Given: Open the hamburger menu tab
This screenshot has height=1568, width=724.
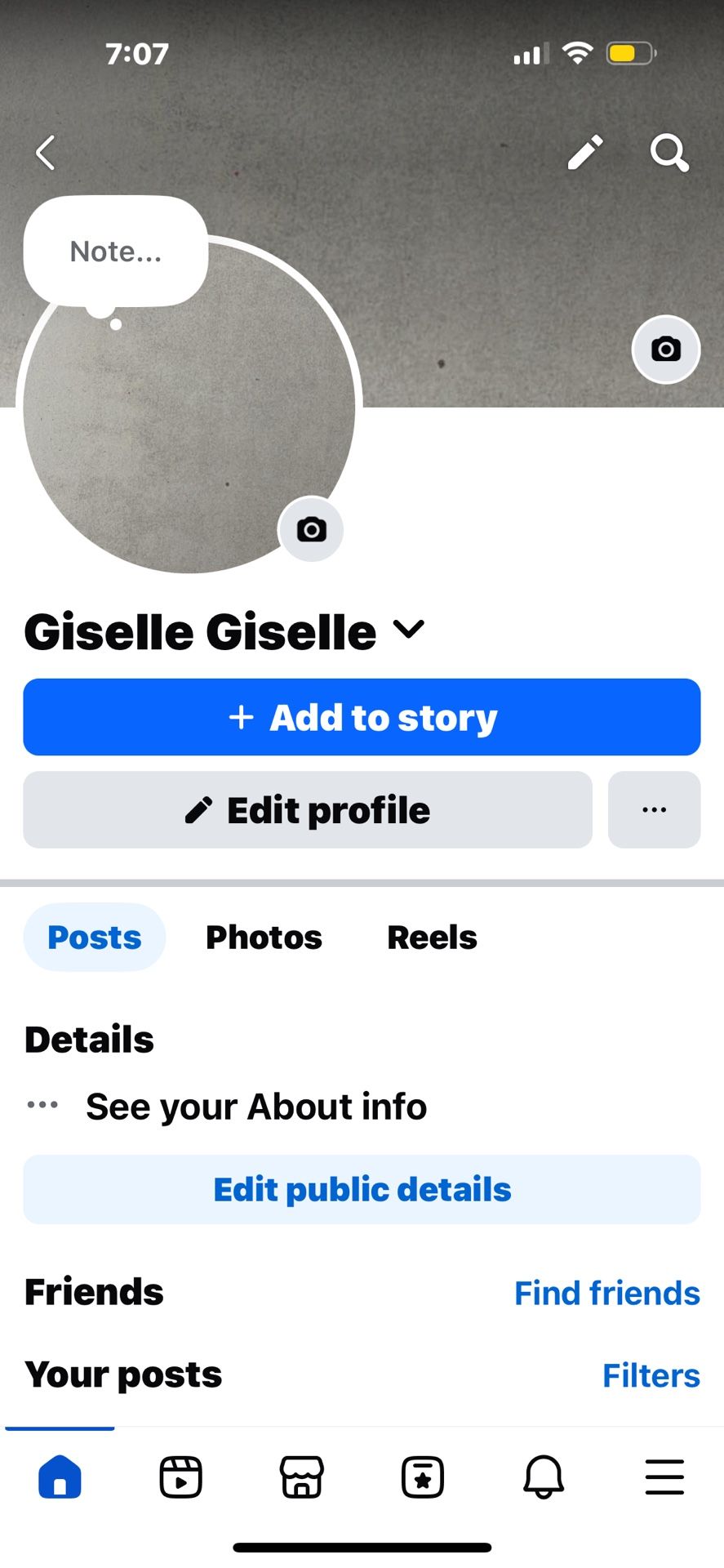Looking at the screenshot, I should click(x=664, y=1477).
